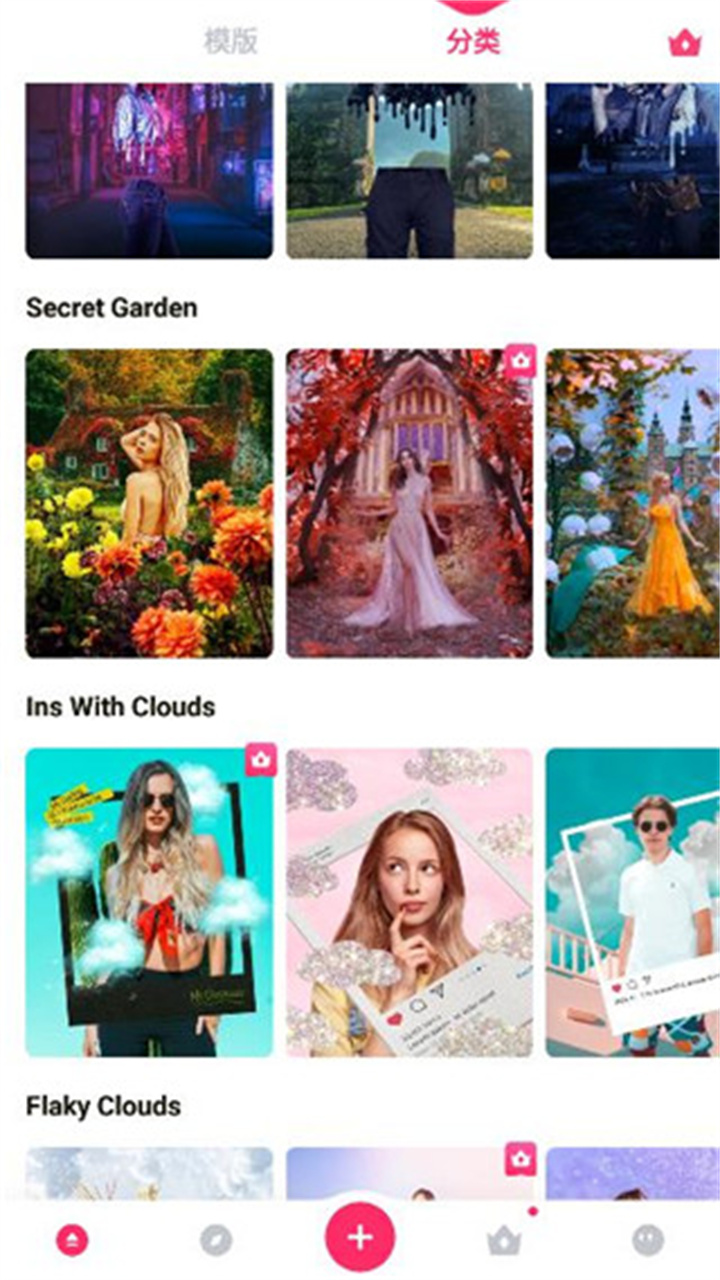Open the discover compass tab
This screenshot has width=720, height=1280.
click(216, 1241)
